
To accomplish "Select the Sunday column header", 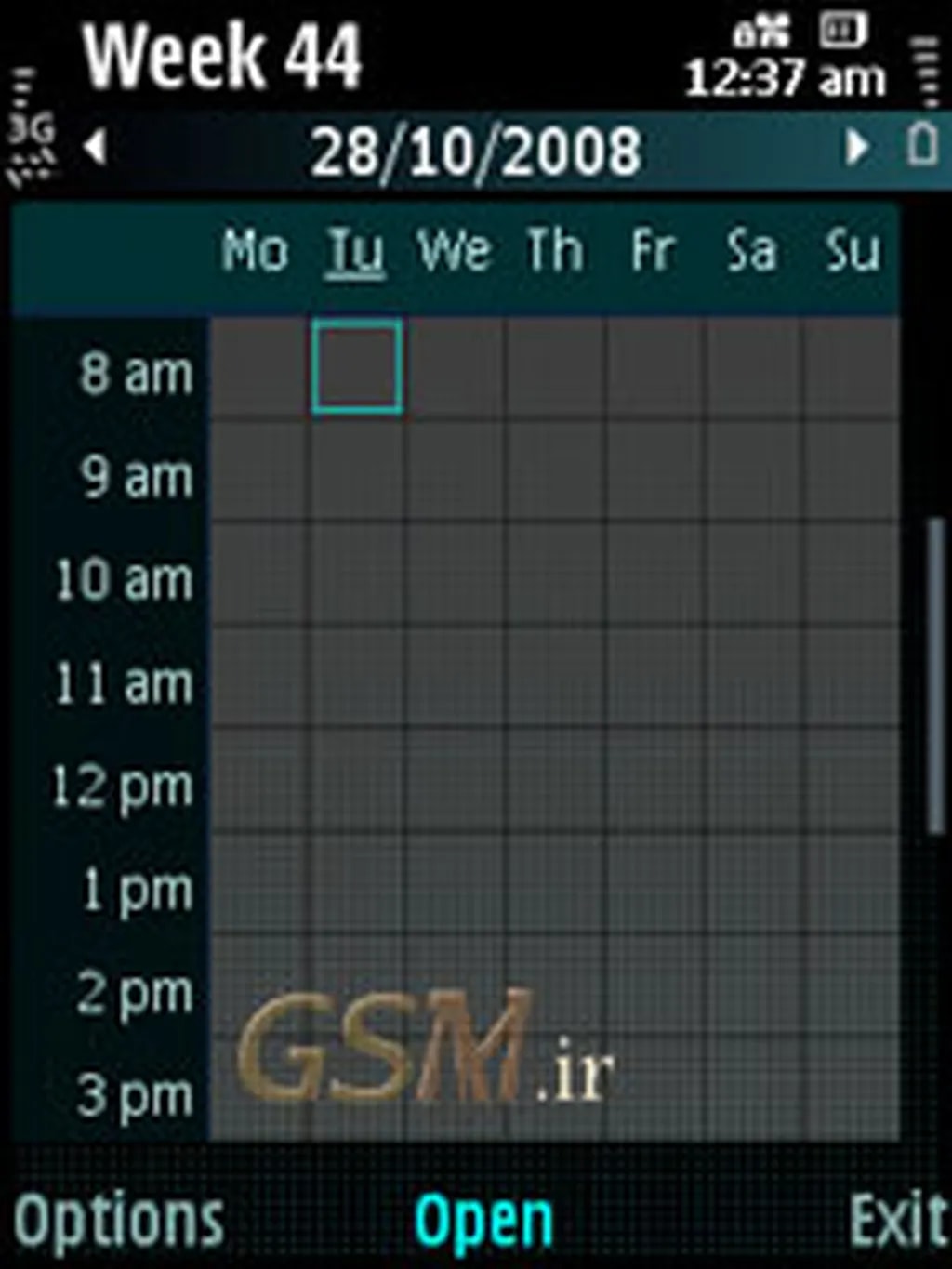I will click(x=852, y=251).
